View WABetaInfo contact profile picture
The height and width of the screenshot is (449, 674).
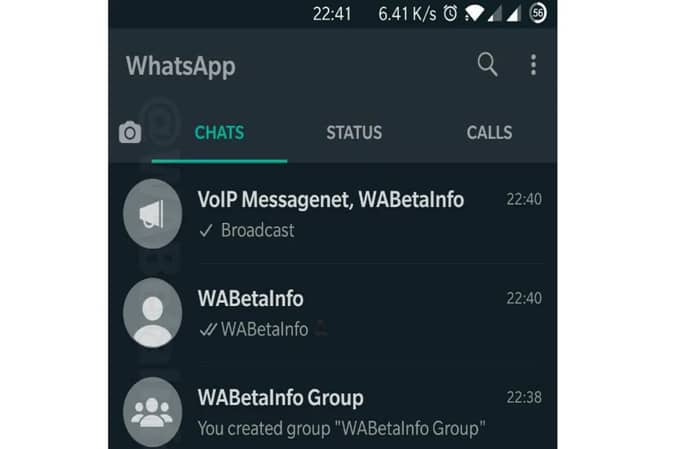[152, 313]
